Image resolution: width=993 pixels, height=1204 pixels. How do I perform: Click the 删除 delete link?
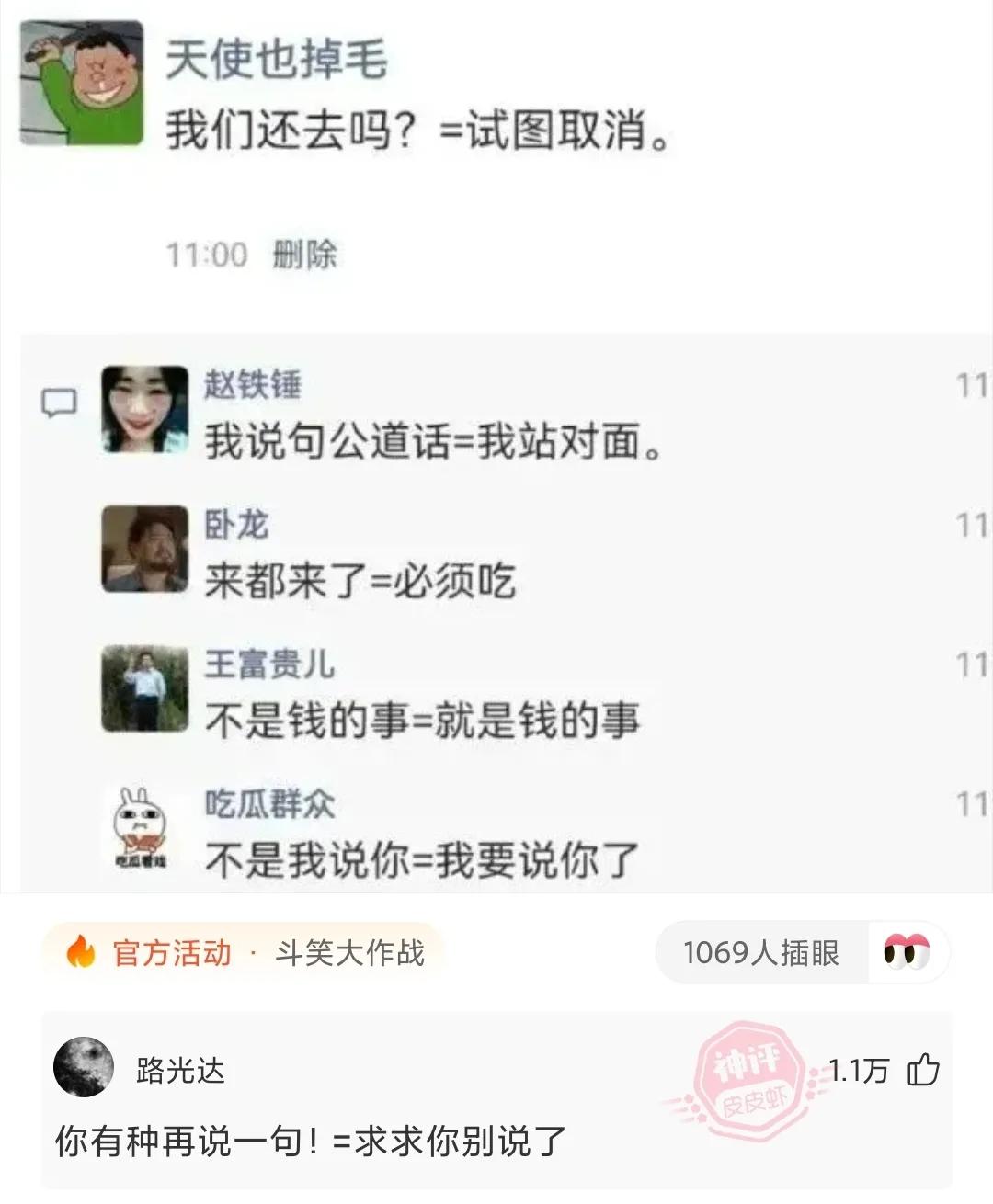[304, 255]
